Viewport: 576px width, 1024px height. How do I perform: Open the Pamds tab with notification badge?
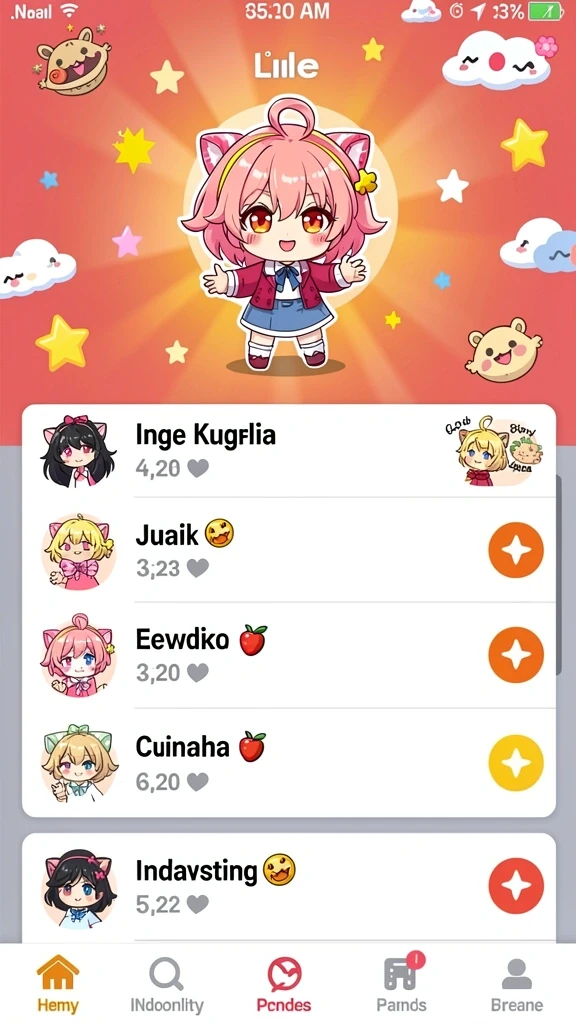401,984
